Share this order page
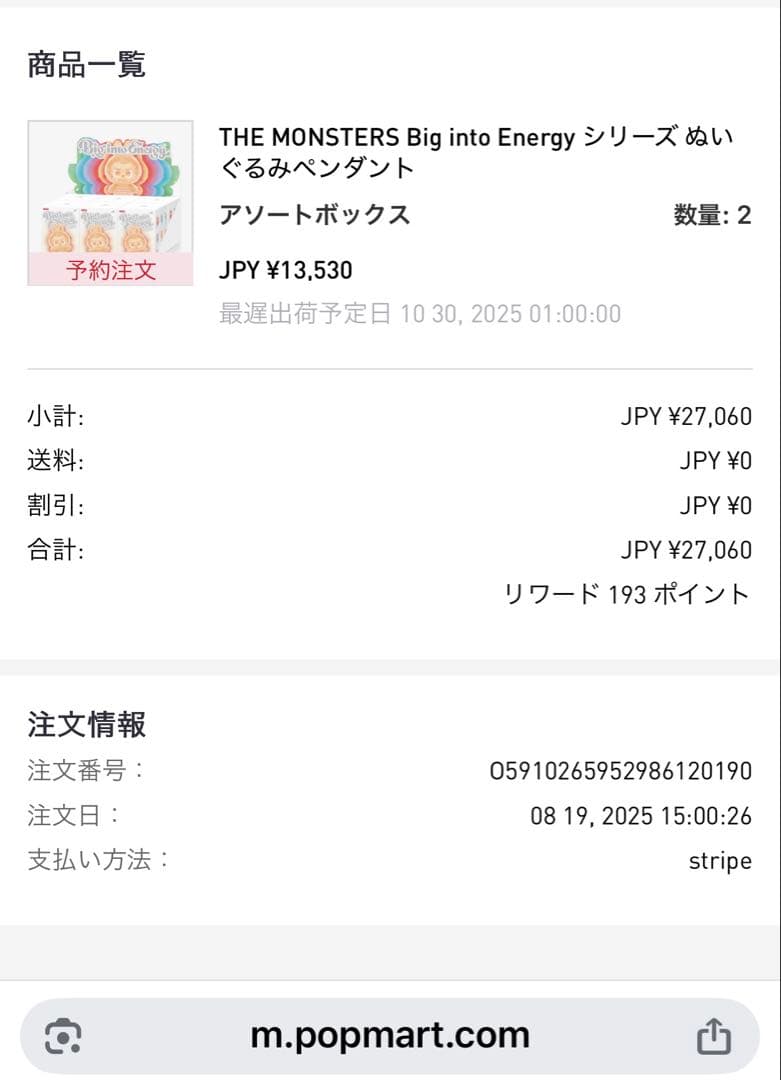Screen dimensions: 781x1080 [x=713, y=1037]
